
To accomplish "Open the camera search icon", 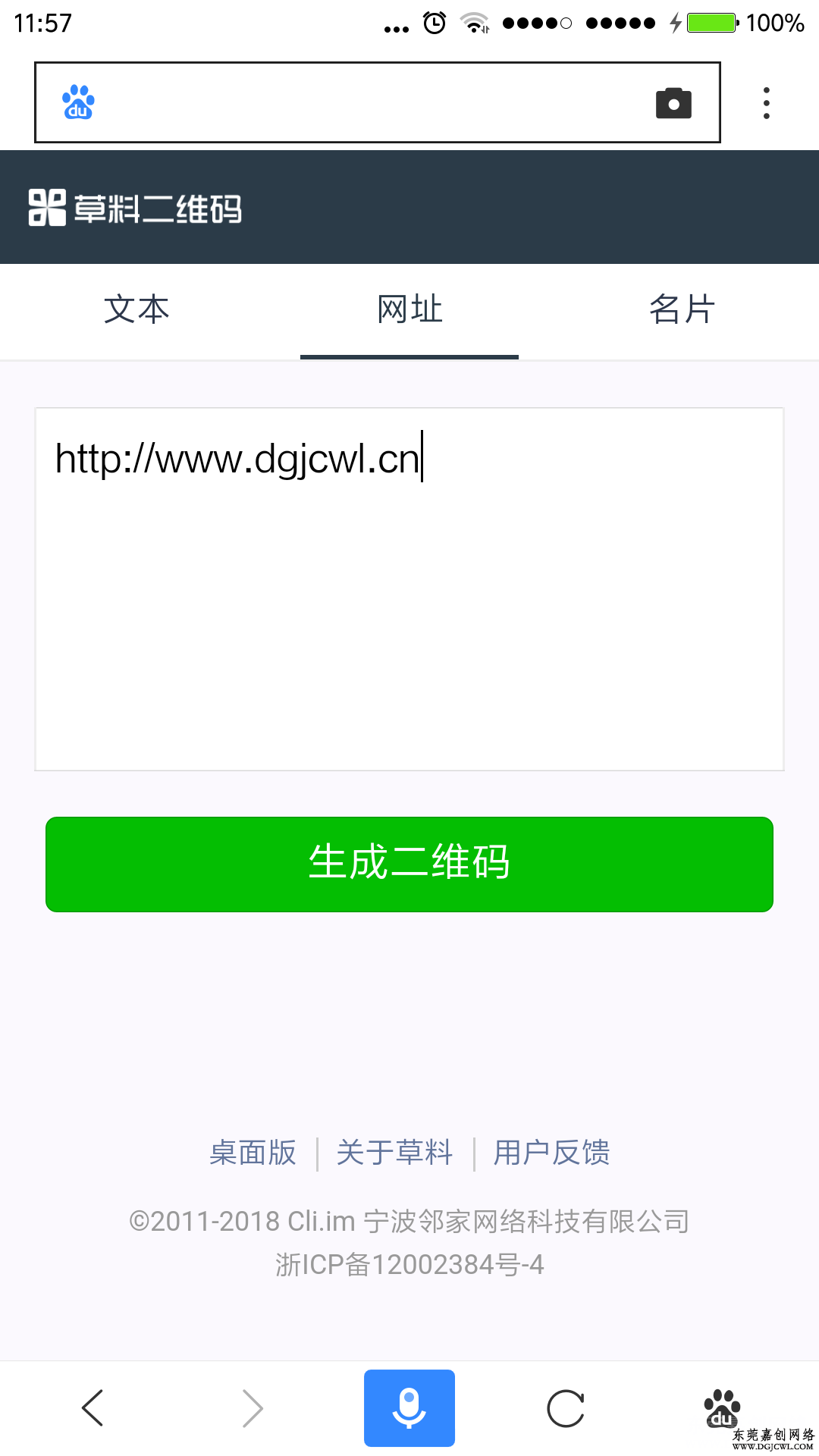I will [x=673, y=103].
